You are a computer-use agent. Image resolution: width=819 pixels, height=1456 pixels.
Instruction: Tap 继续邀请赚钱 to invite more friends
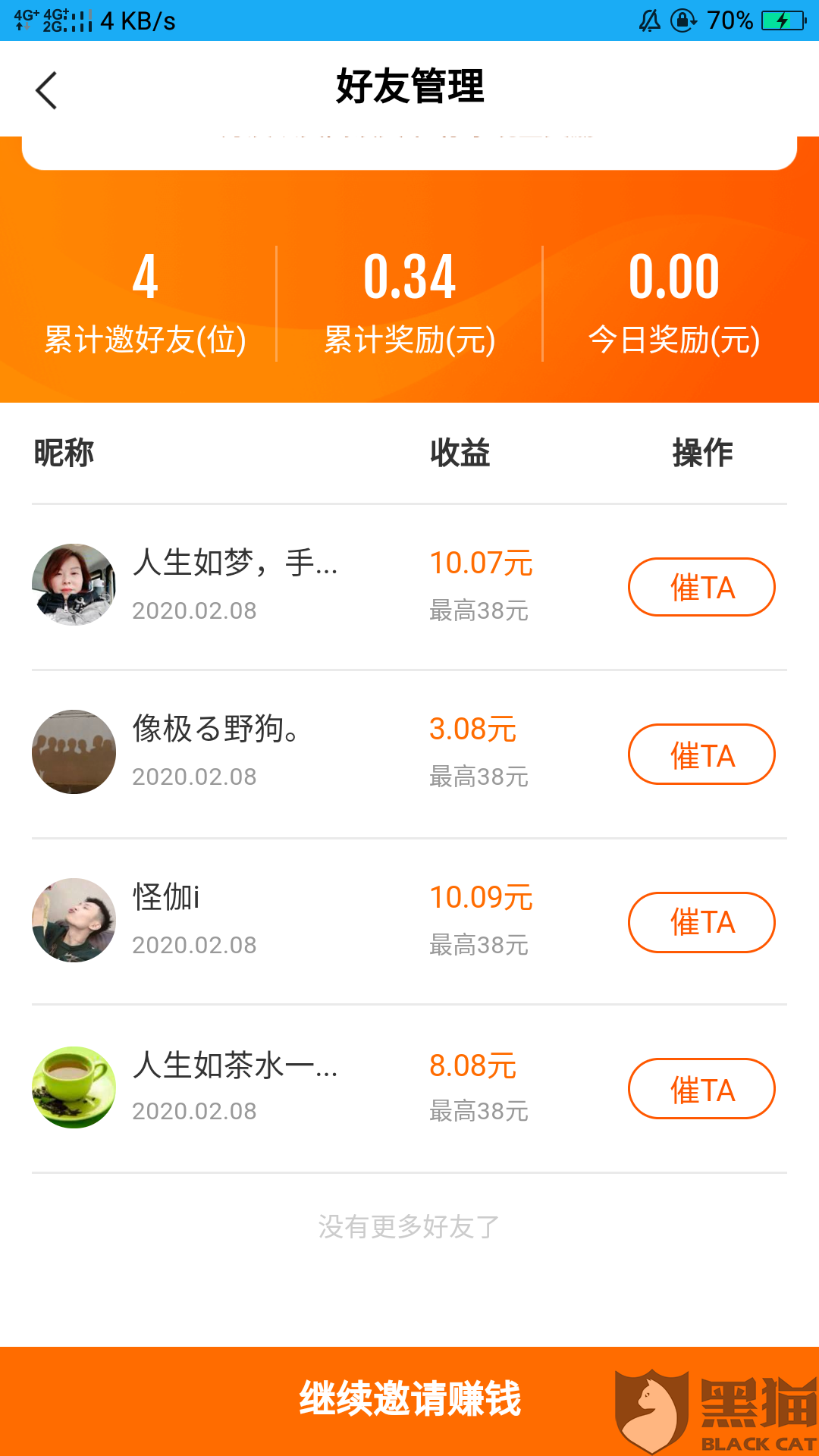click(x=409, y=1399)
